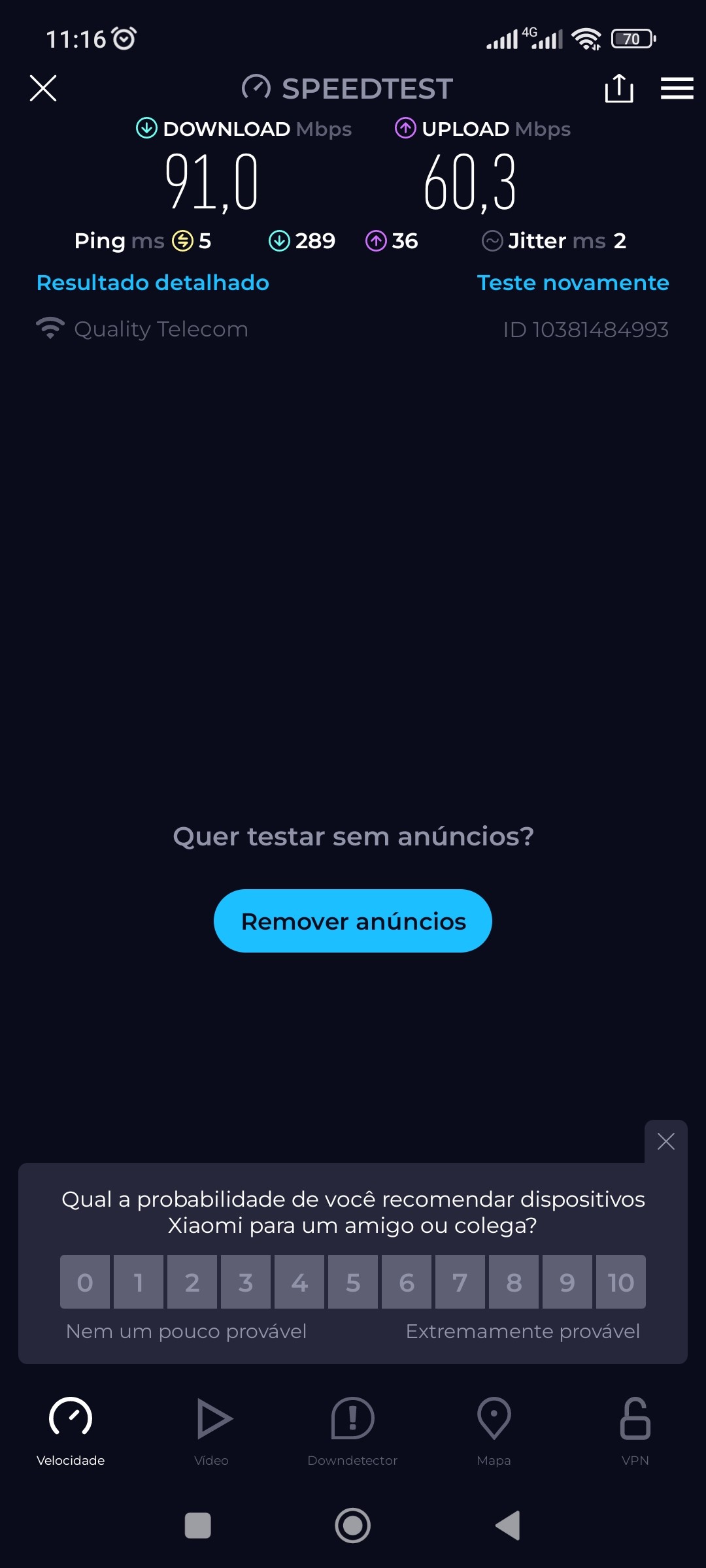The image size is (706, 1568).
Task: Tap the Remover anúncios button
Action: [353, 921]
